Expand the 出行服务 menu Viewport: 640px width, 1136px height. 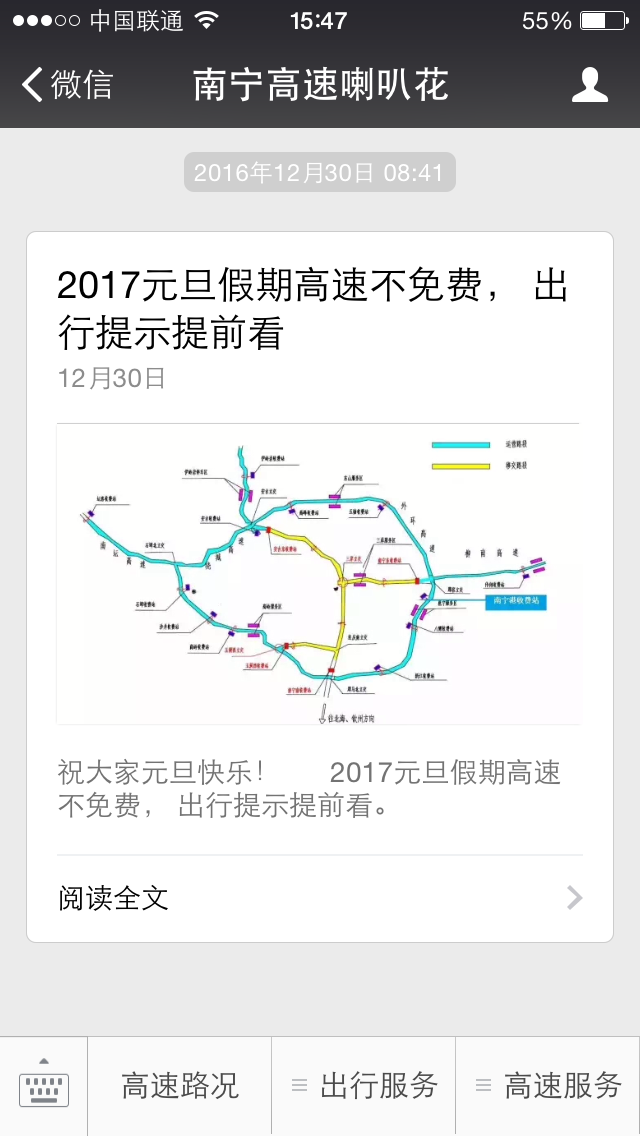click(x=364, y=1086)
